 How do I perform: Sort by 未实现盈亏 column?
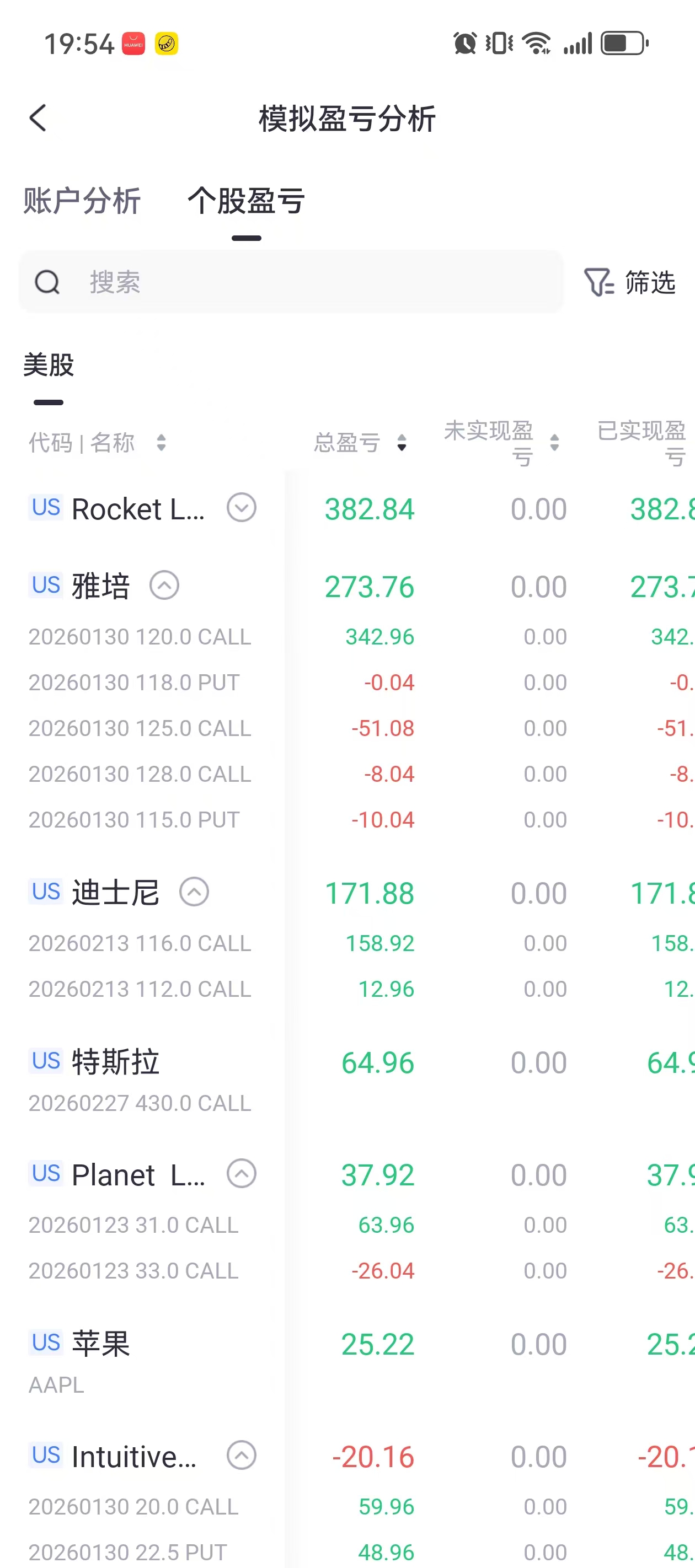(501, 443)
